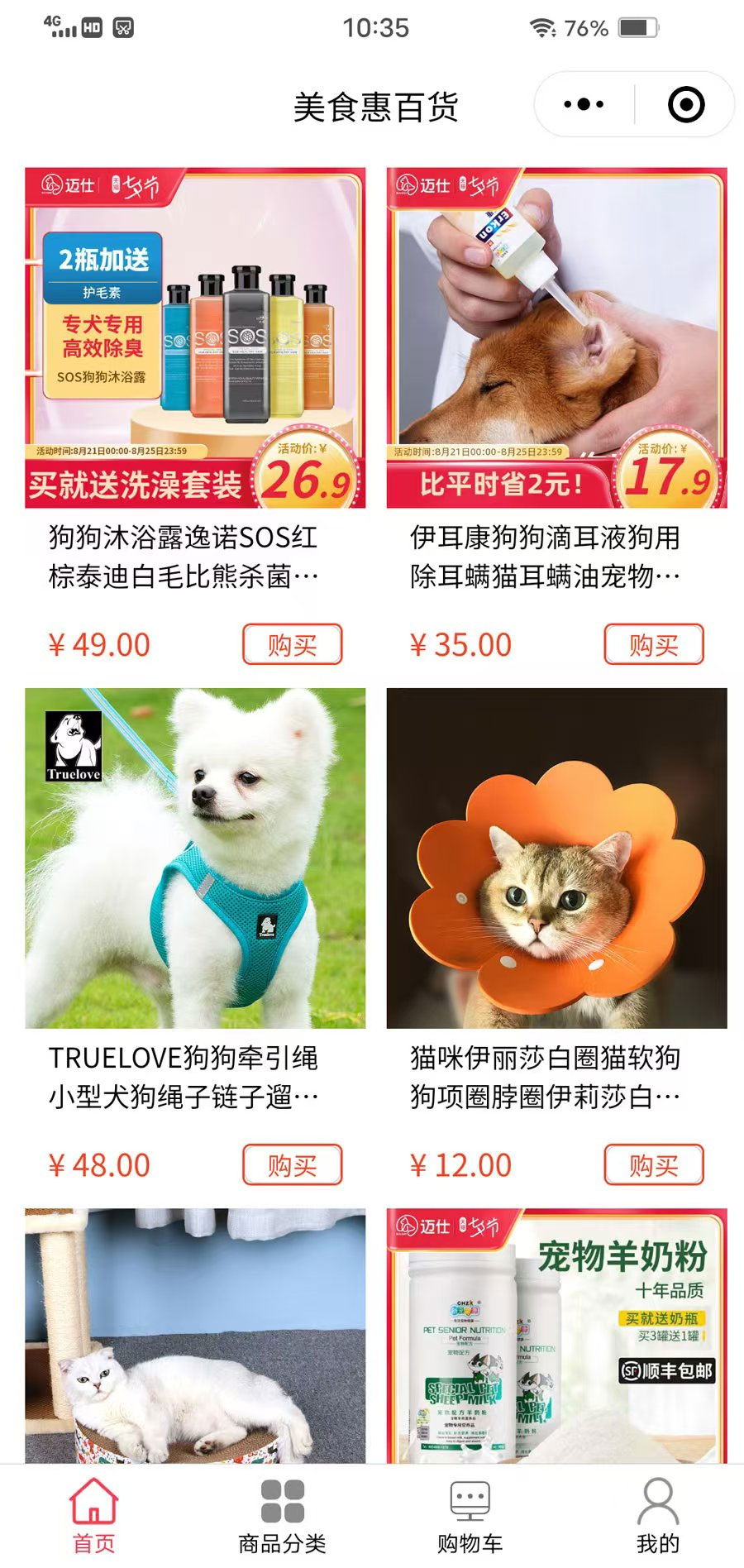Buy the ¥12.00 cat collar
The width and height of the screenshot is (744, 1568).
[x=653, y=1164]
